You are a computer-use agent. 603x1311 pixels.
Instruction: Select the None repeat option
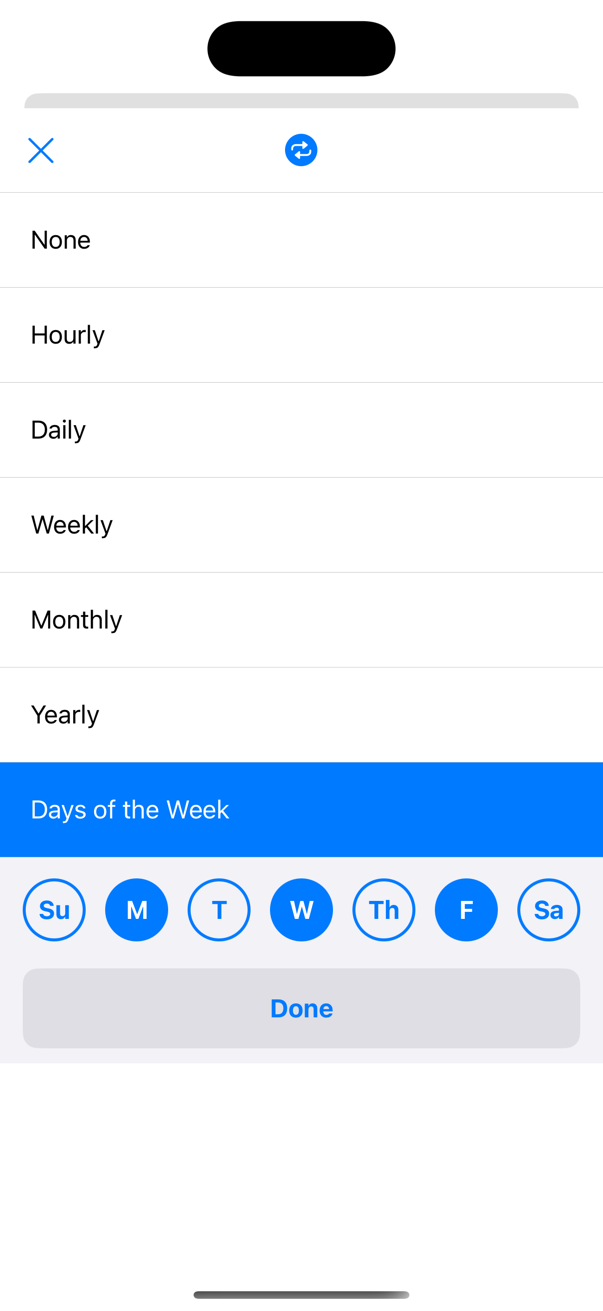click(x=300, y=240)
